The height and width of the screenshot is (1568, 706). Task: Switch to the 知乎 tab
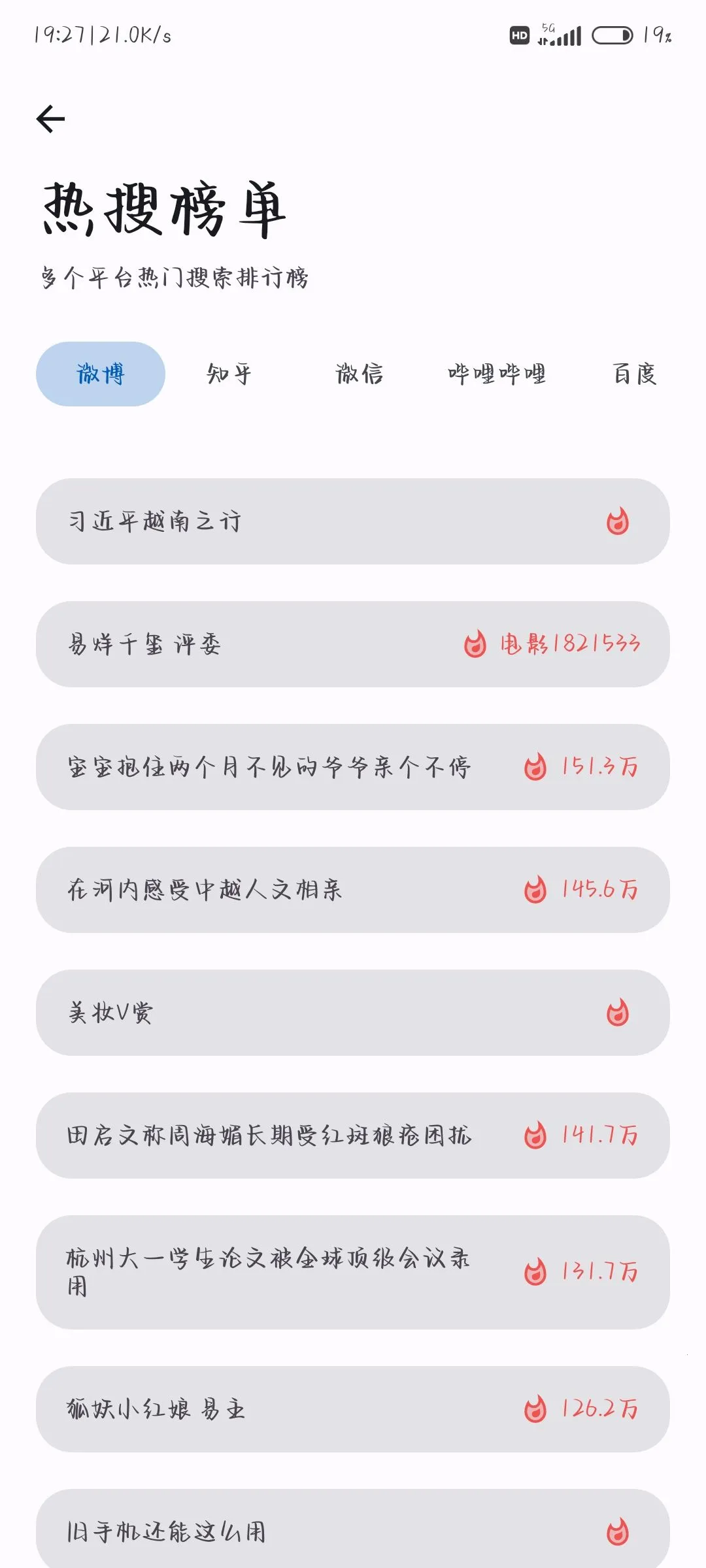229,374
